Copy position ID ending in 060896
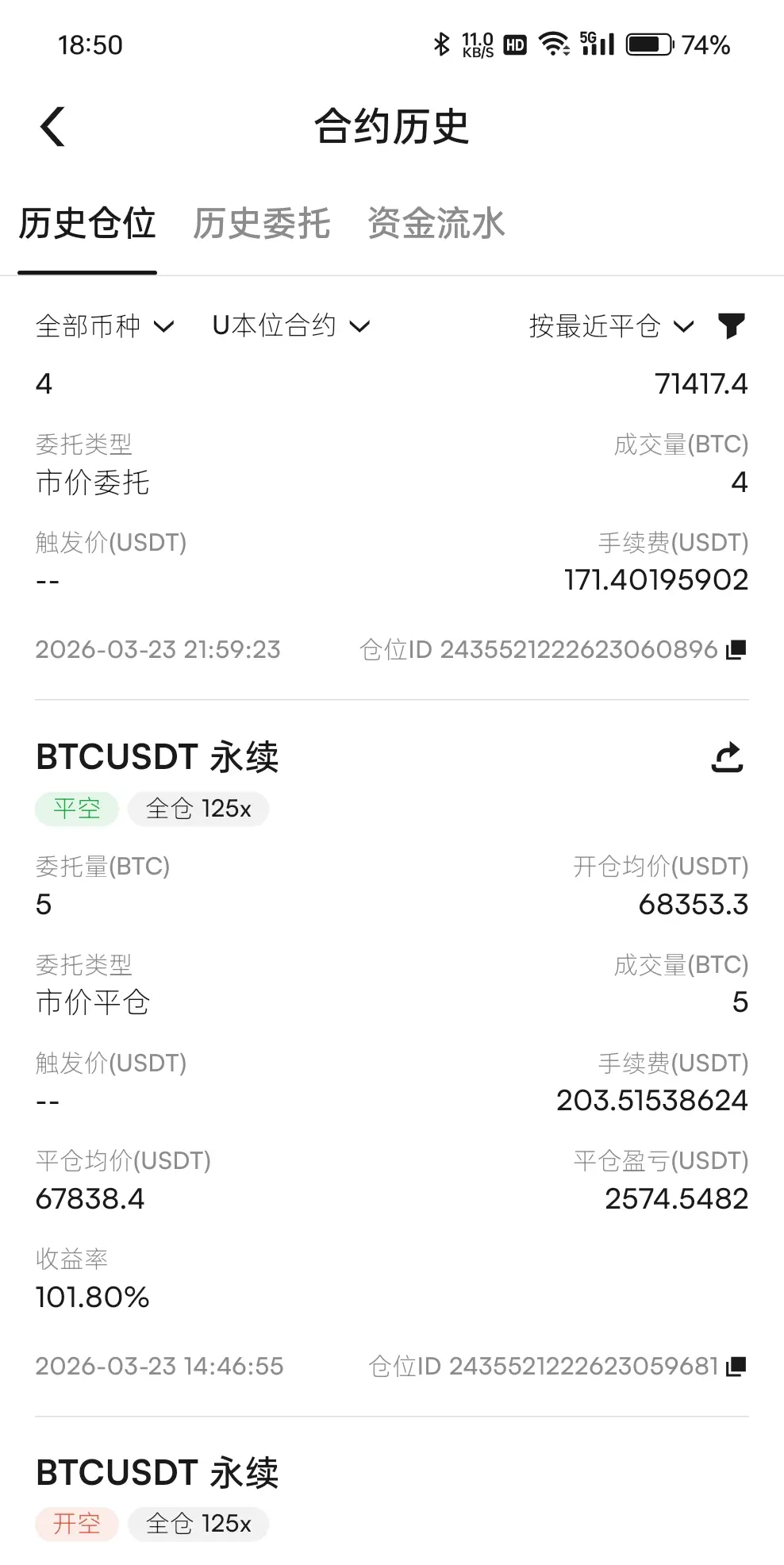Viewport: 784px width, 1565px height. pos(736,650)
